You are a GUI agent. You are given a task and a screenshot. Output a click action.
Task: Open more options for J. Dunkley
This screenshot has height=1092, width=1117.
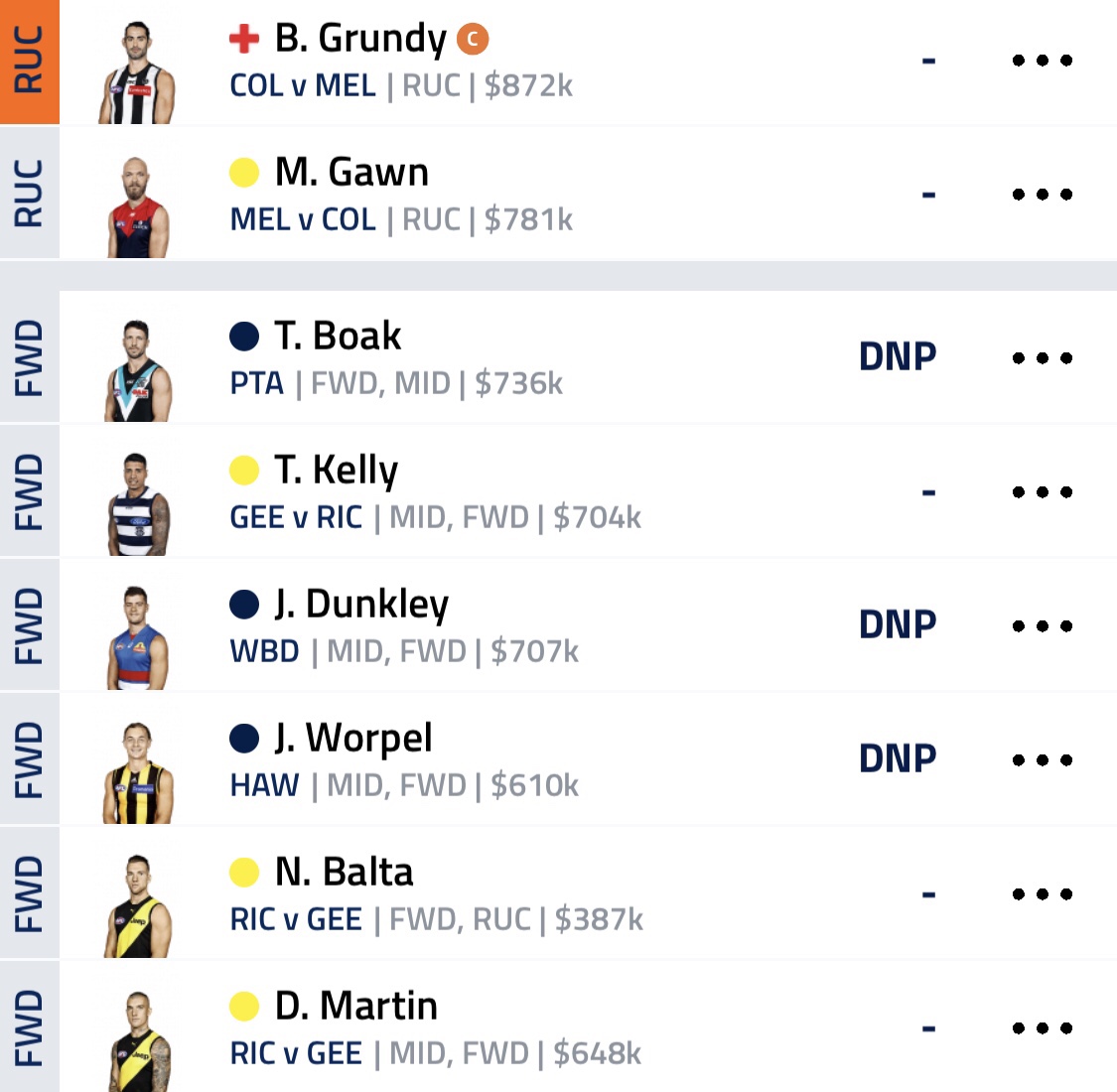point(1042,626)
